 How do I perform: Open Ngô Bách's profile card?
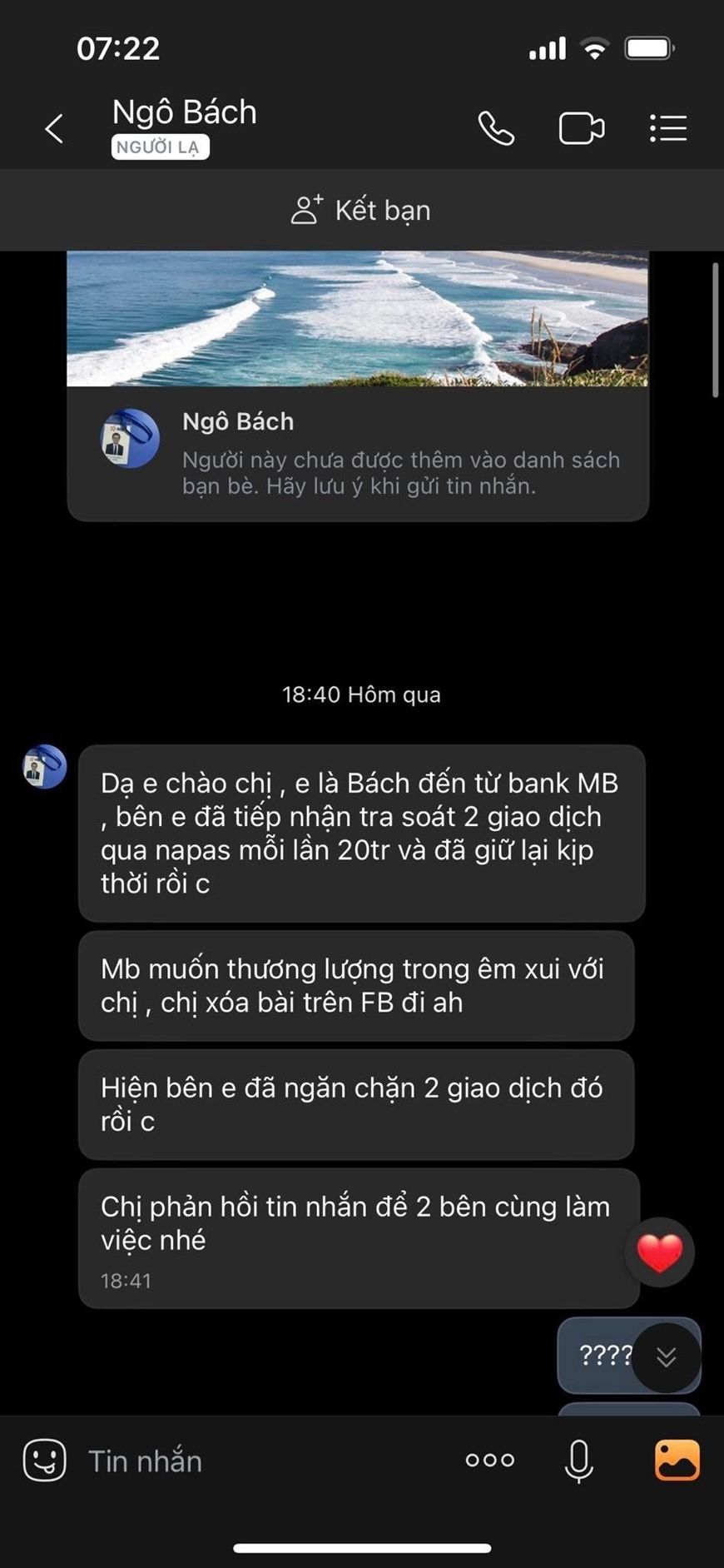pyautogui.click(x=358, y=454)
